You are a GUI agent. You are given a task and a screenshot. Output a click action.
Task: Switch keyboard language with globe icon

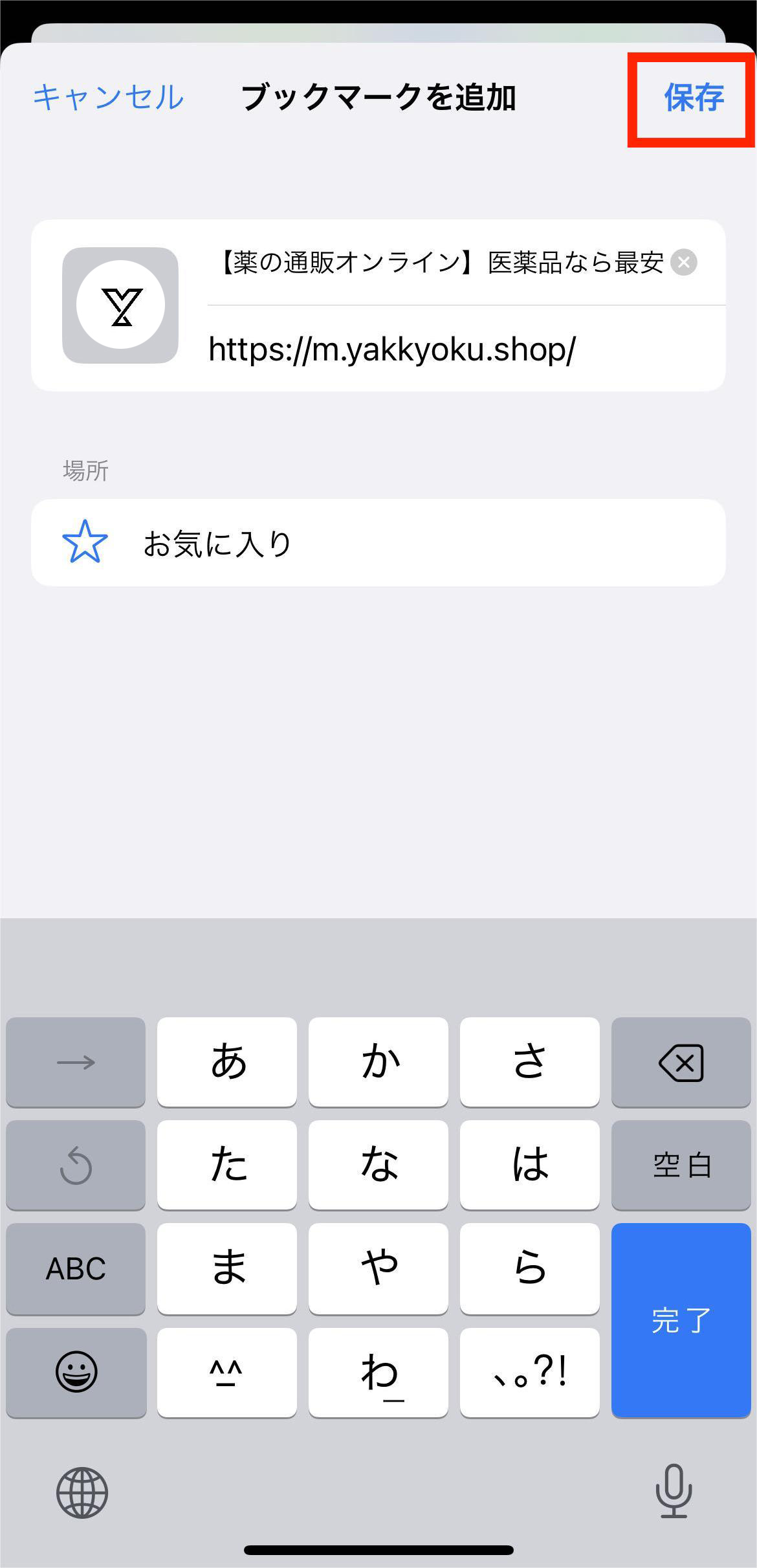(x=82, y=1492)
